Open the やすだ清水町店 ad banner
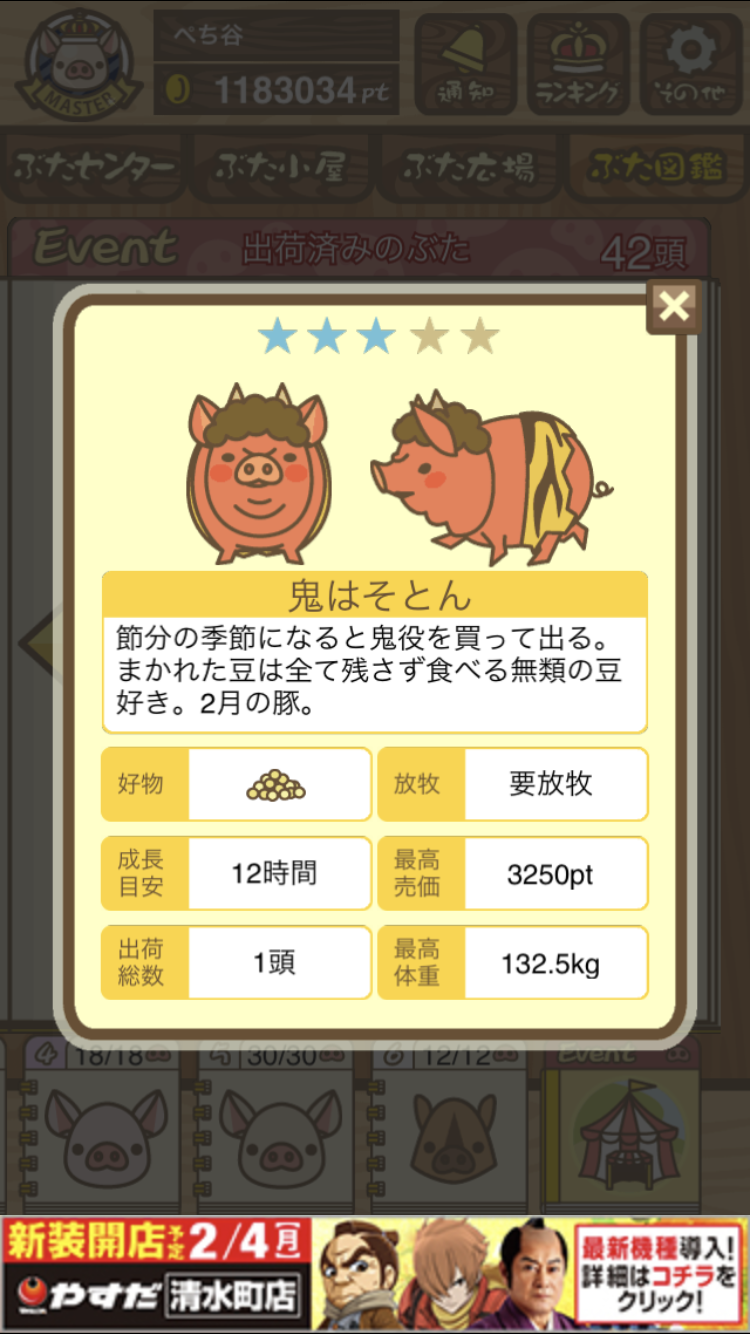Image resolution: width=750 pixels, height=1334 pixels. coord(375,1274)
